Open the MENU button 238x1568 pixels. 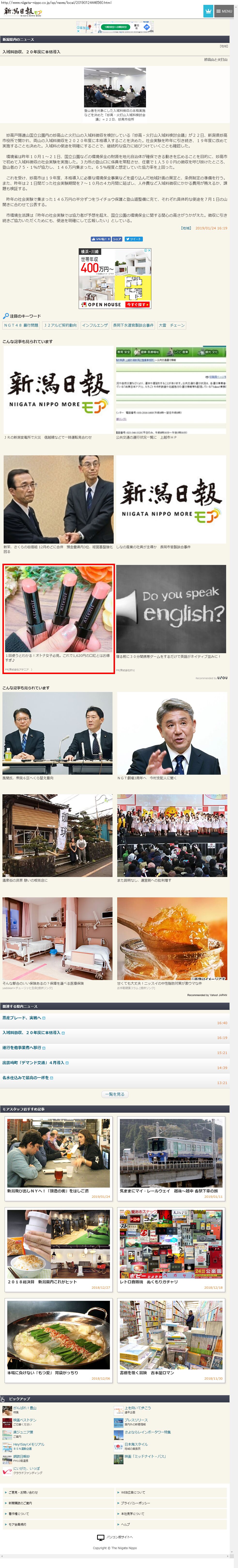[x=224, y=11]
